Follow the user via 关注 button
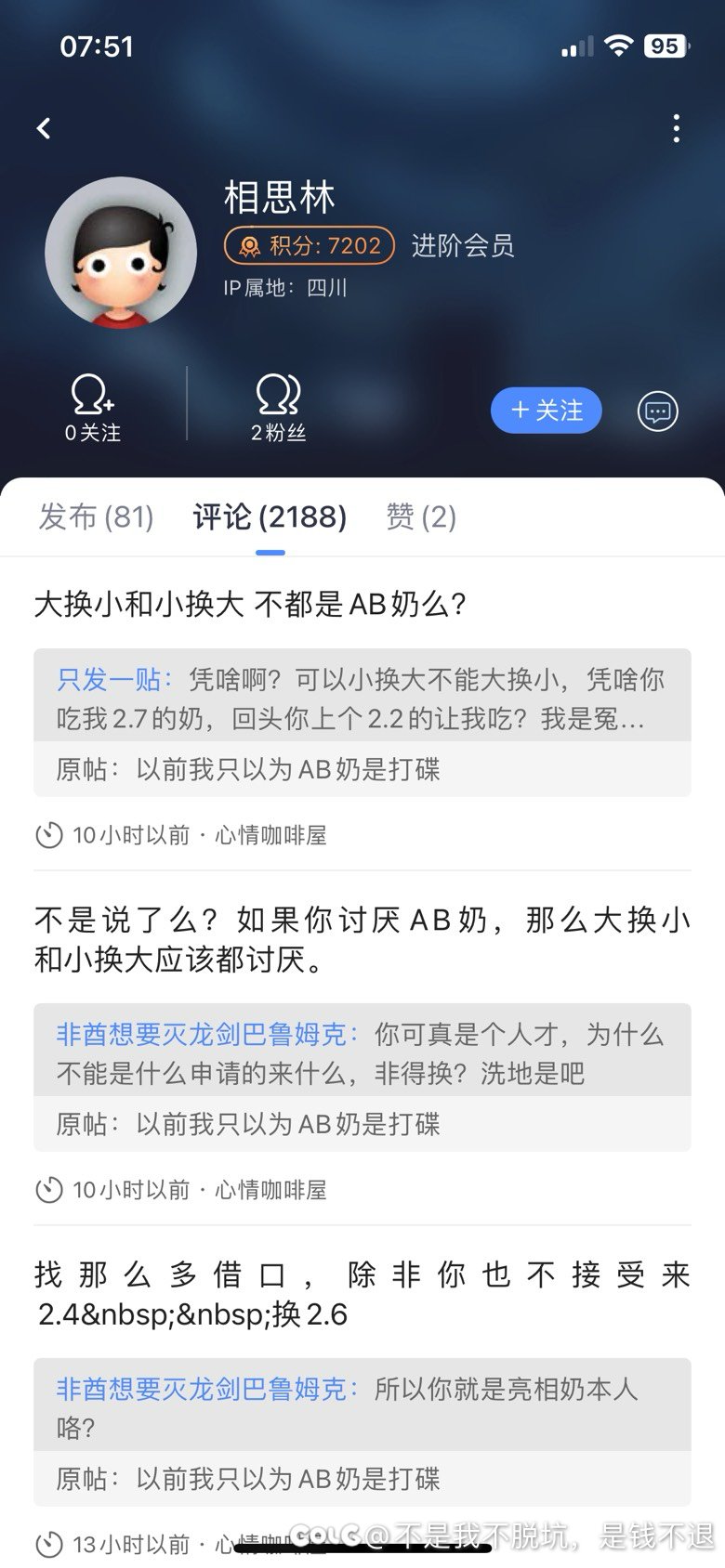Viewport: 725px width, 1568px height. pyautogui.click(x=547, y=410)
